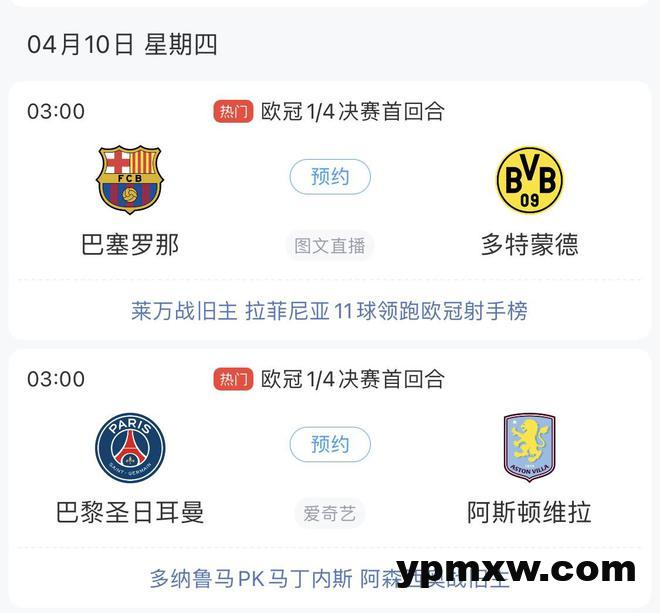
Task: Tap 预约 for the Barcelona vs Dortmund match
Action: click(330, 178)
